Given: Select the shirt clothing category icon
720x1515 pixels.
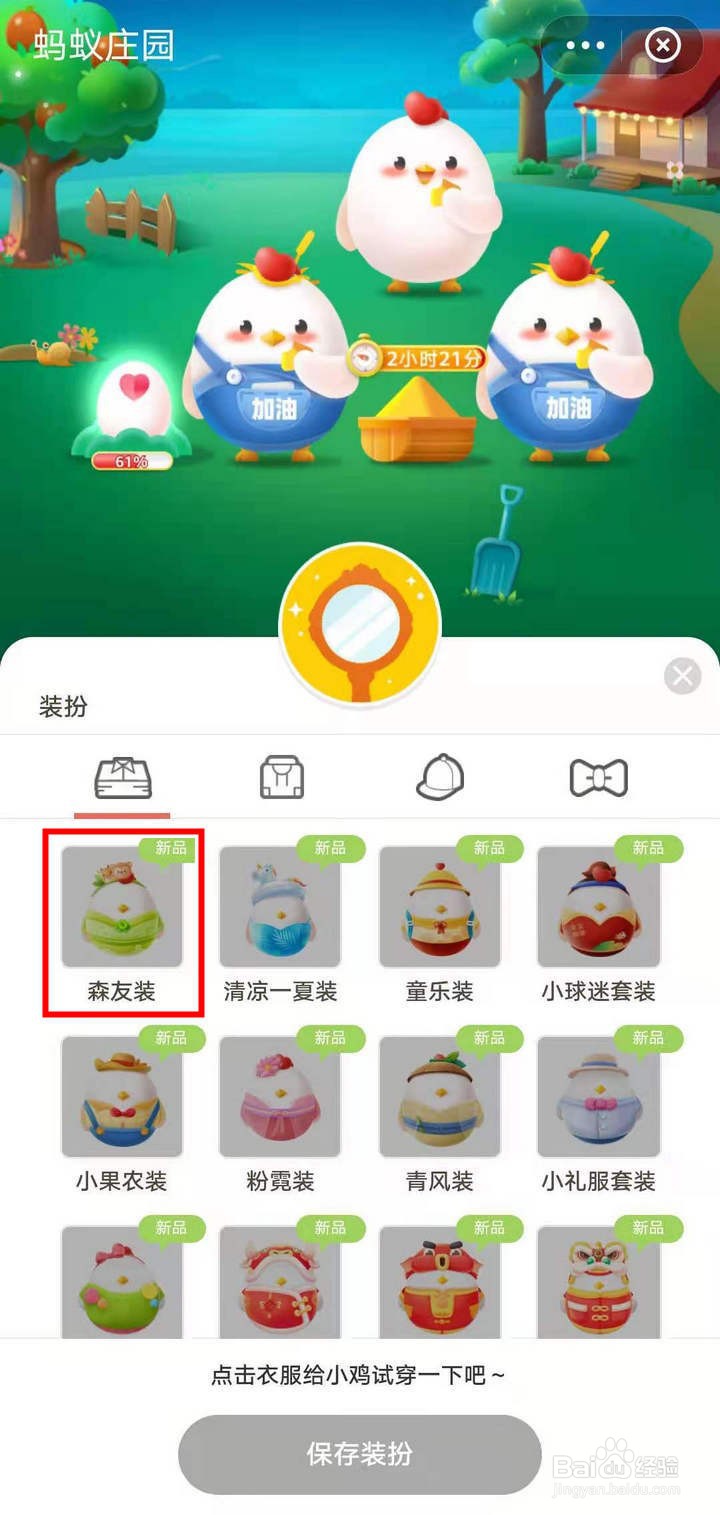Looking at the screenshot, I should pos(122,778).
